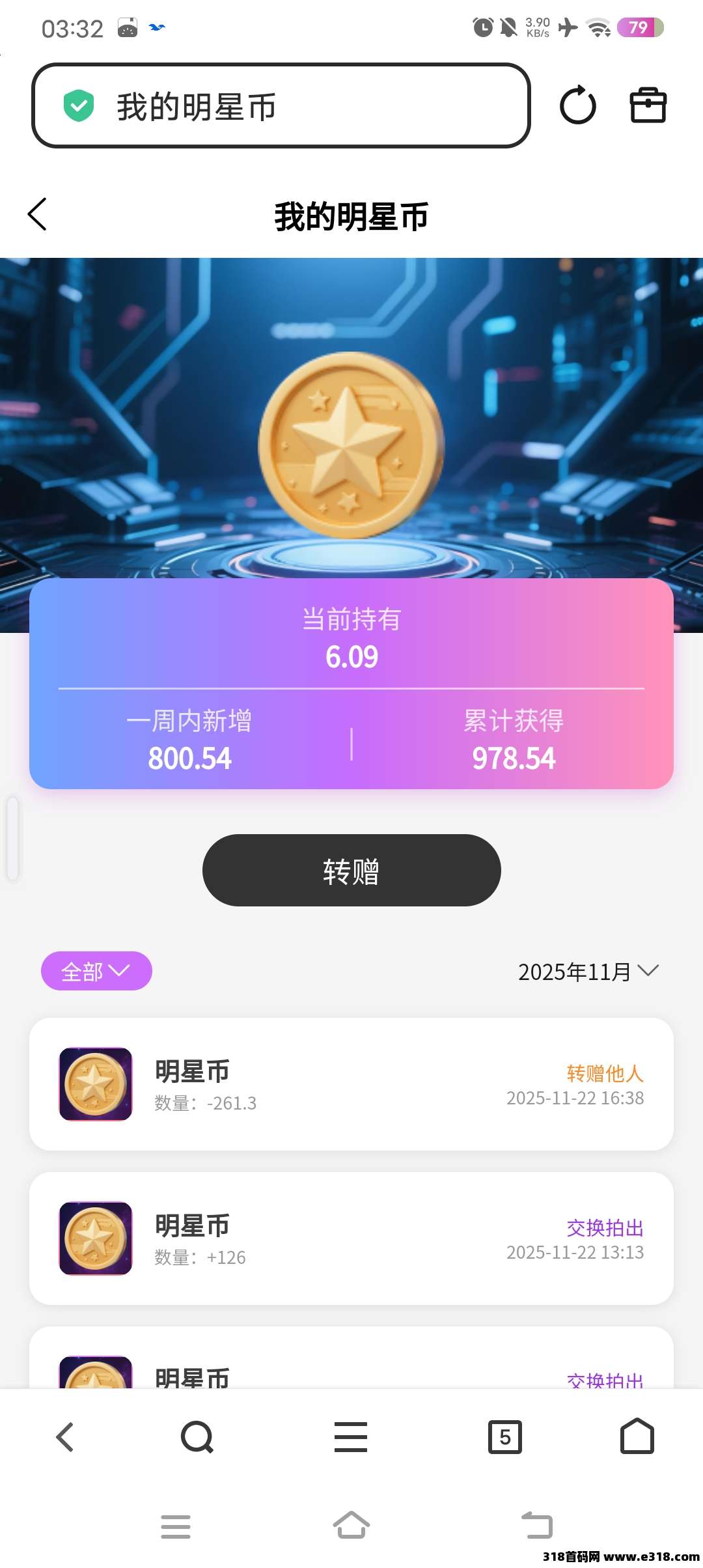The height and width of the screenshot is (1568, 703).
Task: Open the 2025年11月 month picker
Action: coord(588,972)
